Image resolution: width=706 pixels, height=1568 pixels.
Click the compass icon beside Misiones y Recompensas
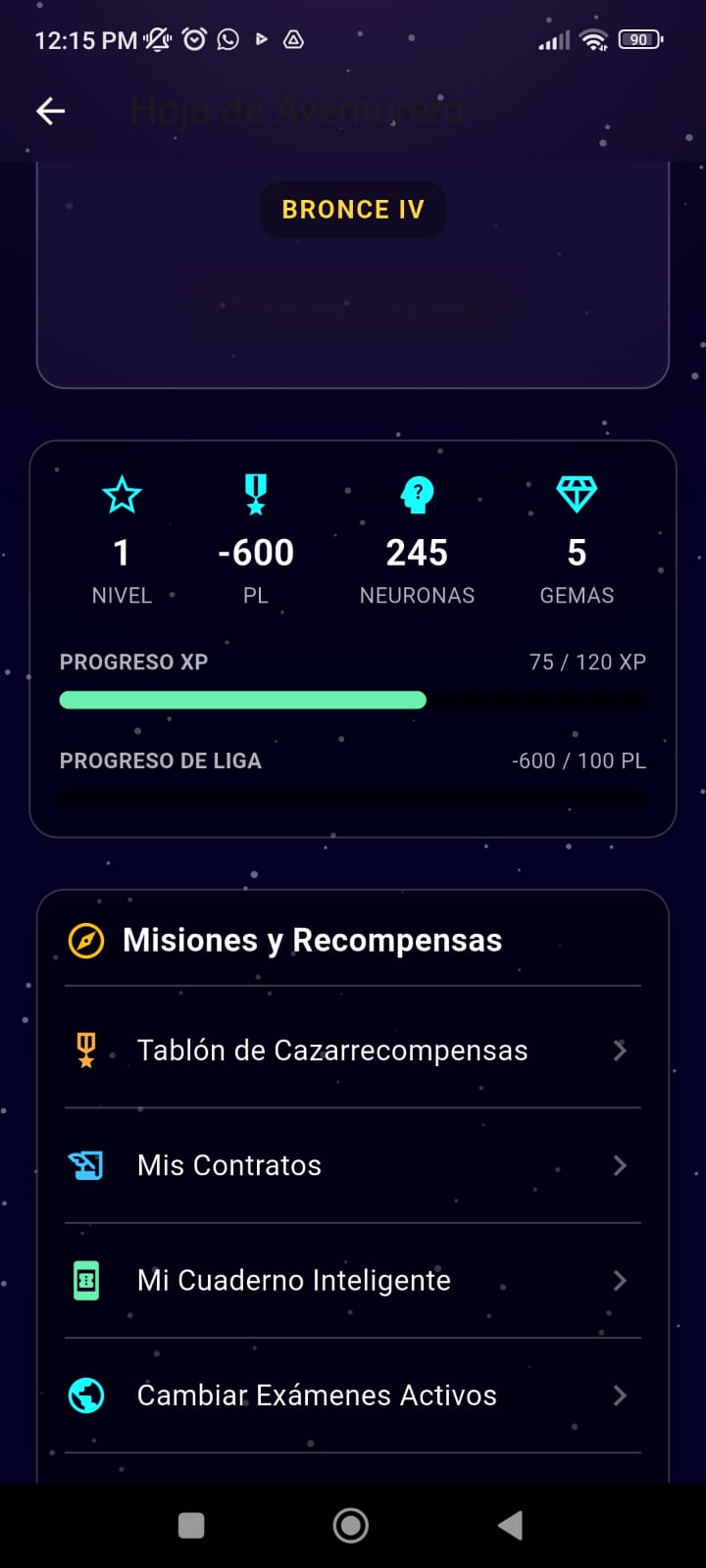86,940
